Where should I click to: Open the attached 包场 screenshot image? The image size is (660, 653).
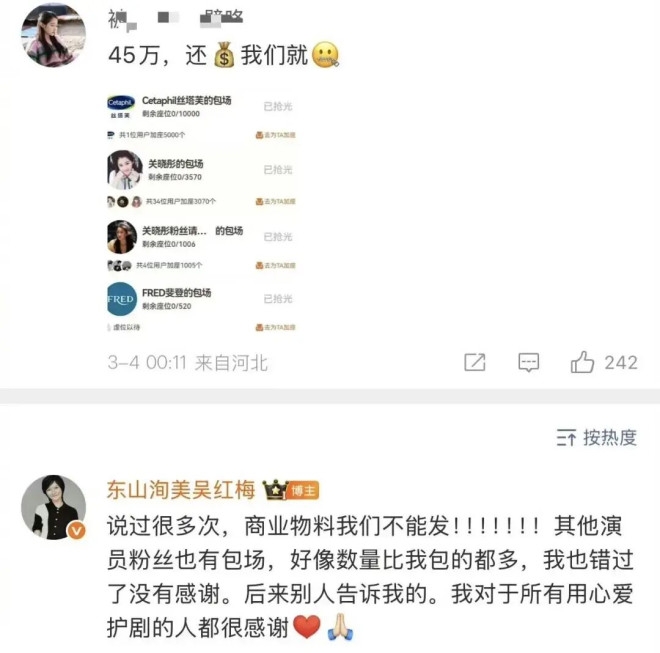tap(203, 211)
